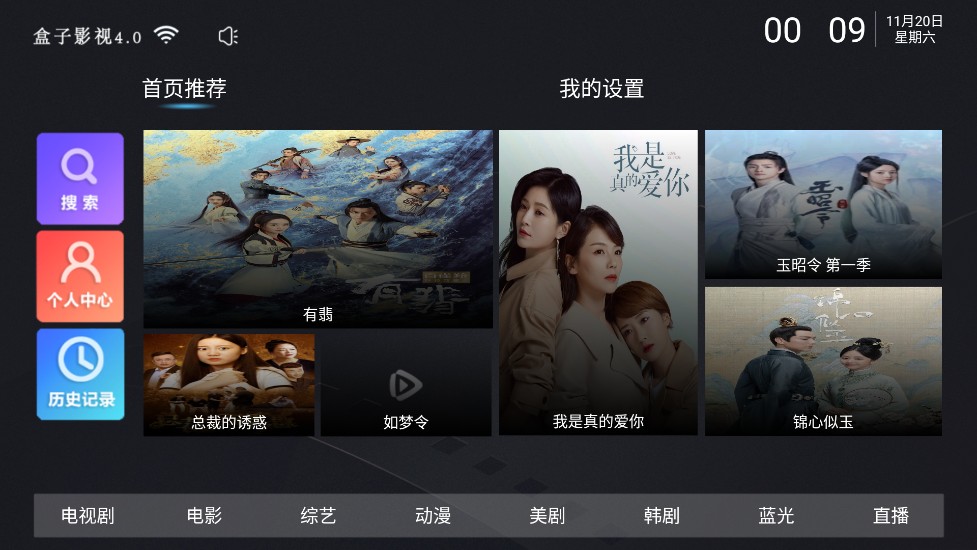Open the 有翡 drama poster
This screenshot has width=977, height=550.
[x=318, y=229]
